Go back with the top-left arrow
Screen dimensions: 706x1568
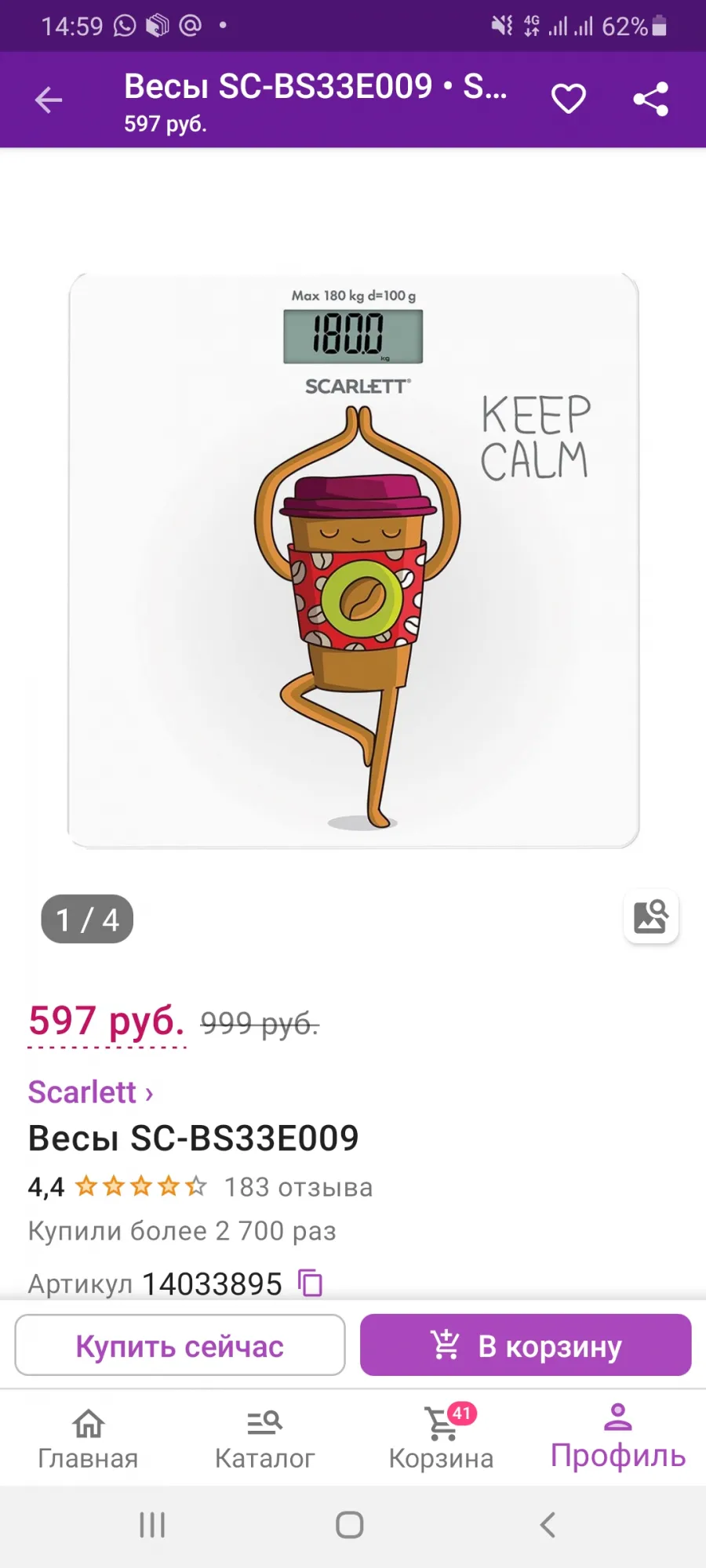(x=49, y=100)
